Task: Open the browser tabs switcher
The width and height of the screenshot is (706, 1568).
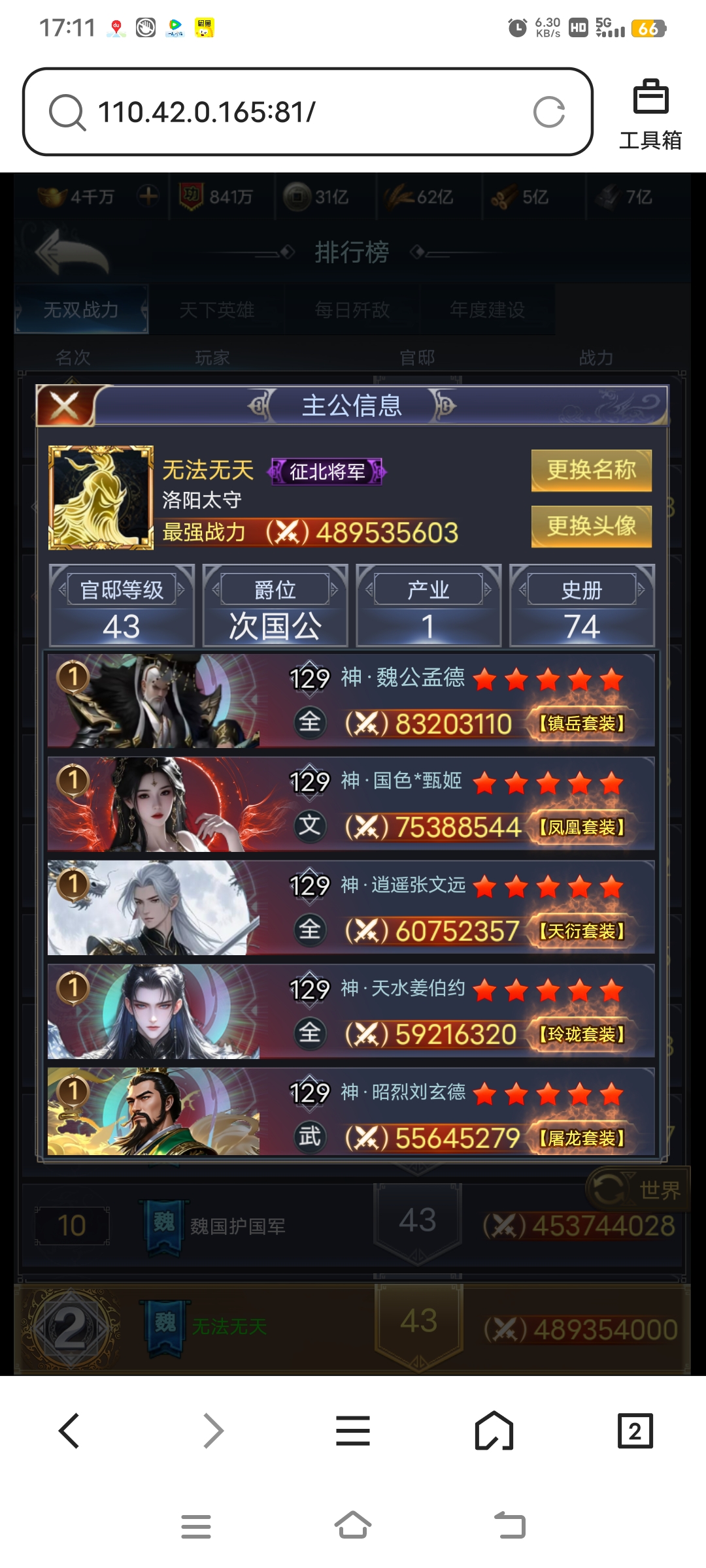Action: pos(635,1431)
